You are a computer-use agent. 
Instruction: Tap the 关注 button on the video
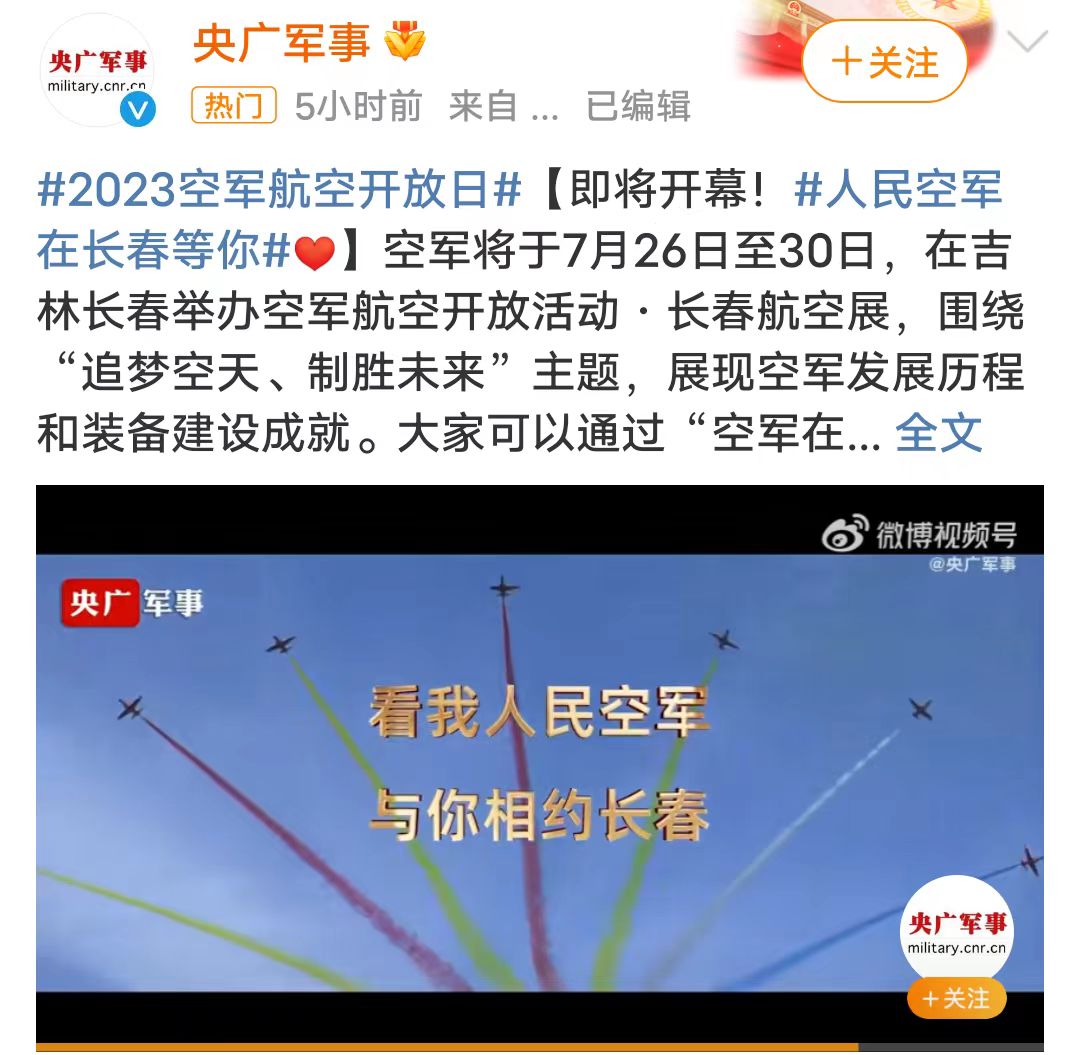[956, 998]
